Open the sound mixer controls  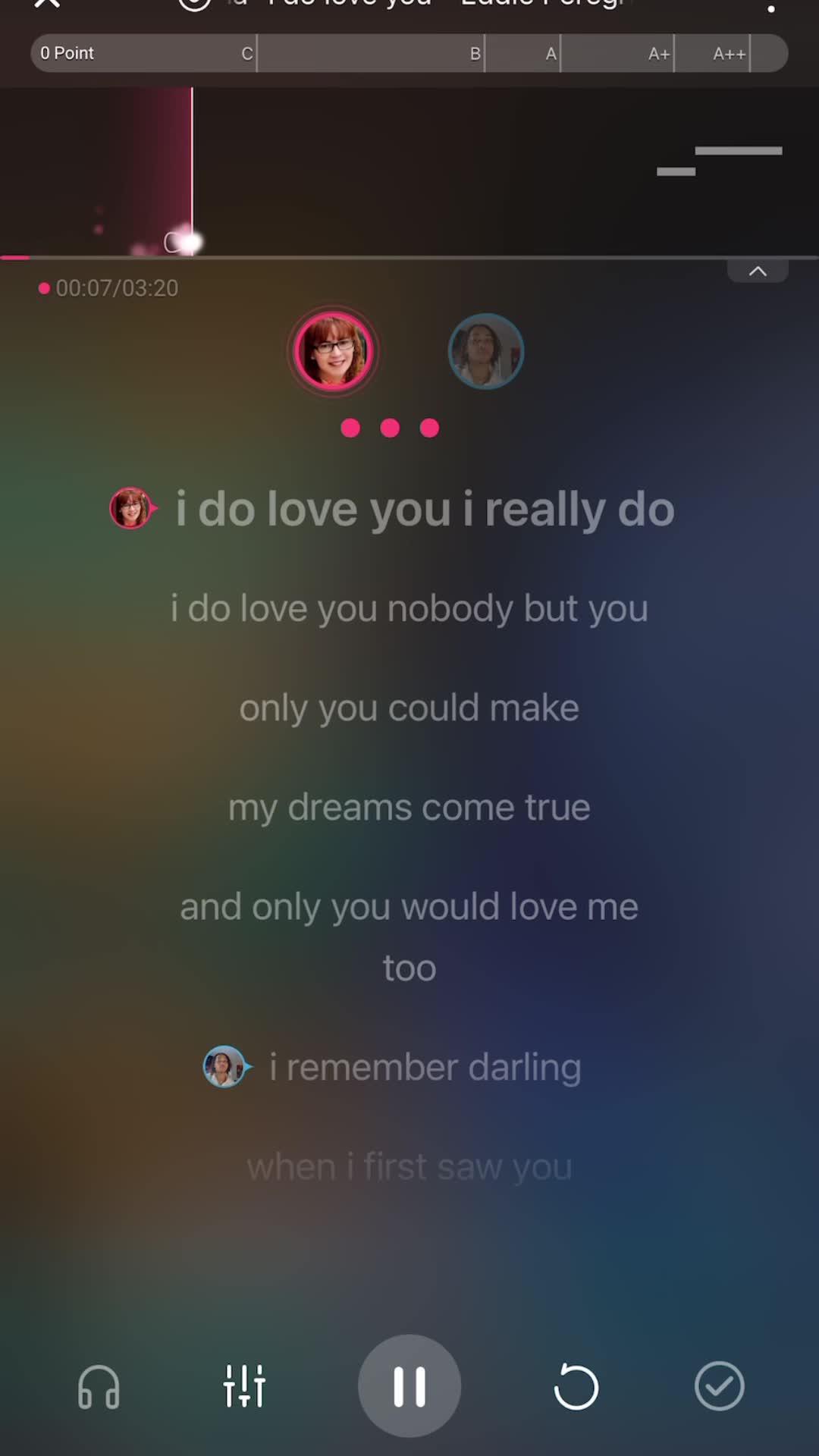(x=244, y=1386)
